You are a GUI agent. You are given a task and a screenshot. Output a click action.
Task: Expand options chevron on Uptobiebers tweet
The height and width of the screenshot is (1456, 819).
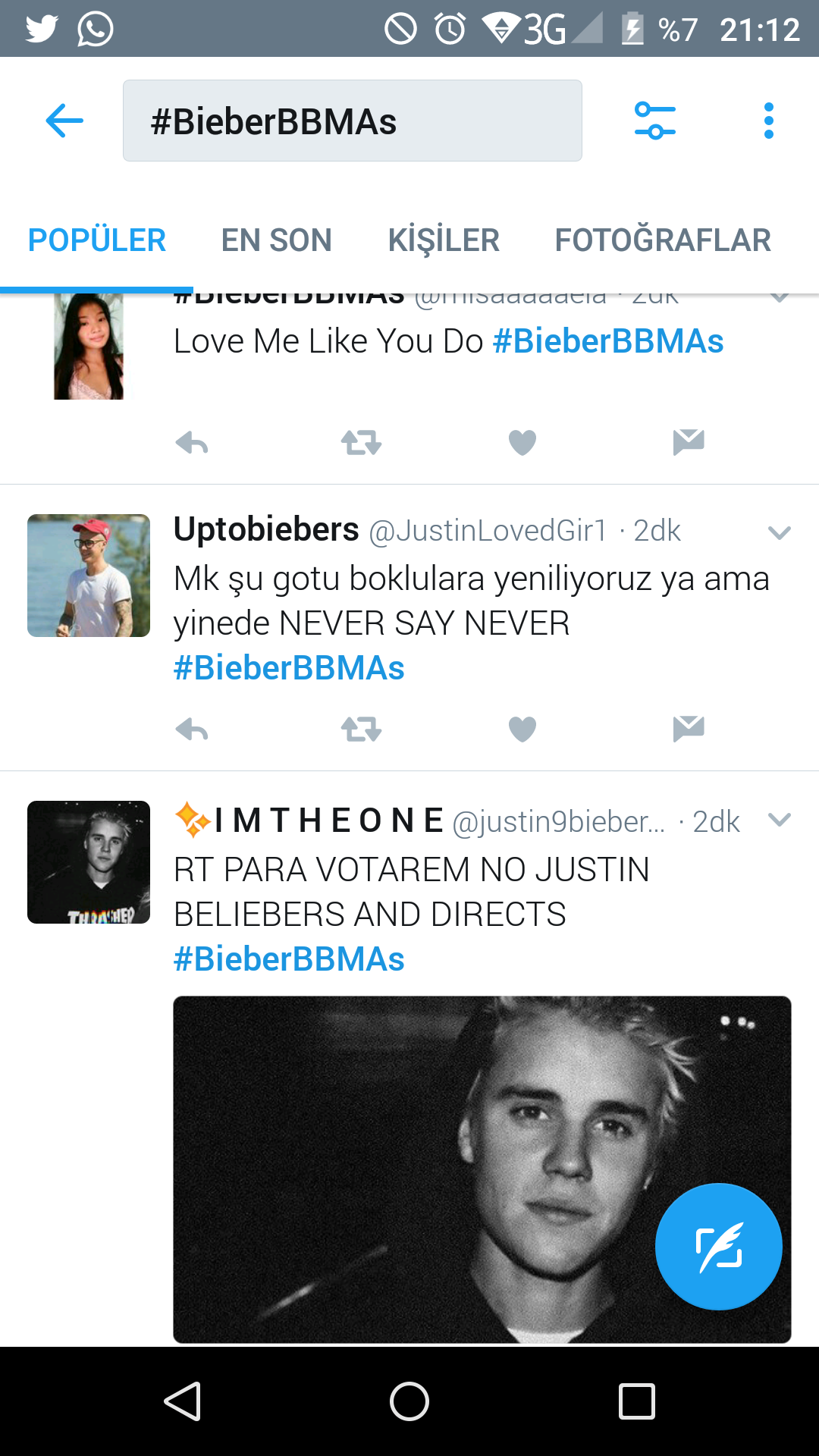click(779, 532)
